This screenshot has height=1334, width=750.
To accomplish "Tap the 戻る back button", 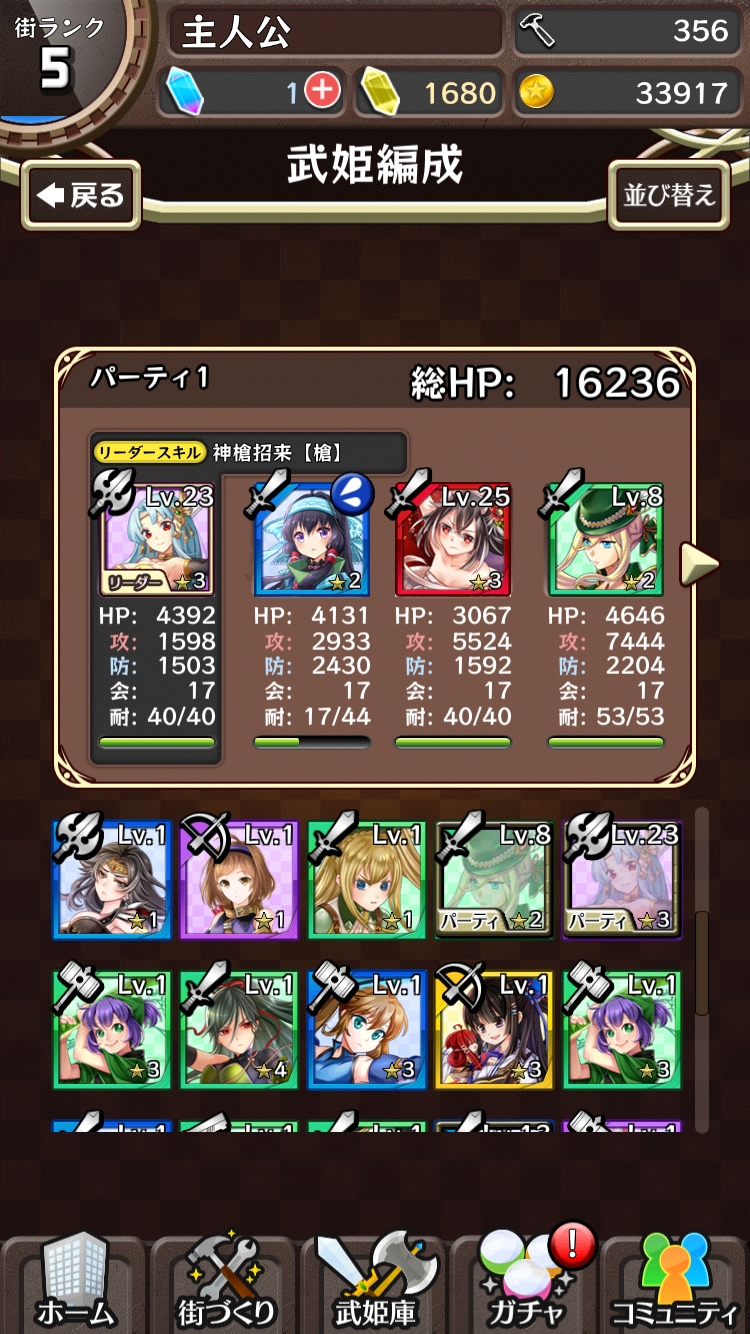I will [81, 195].
